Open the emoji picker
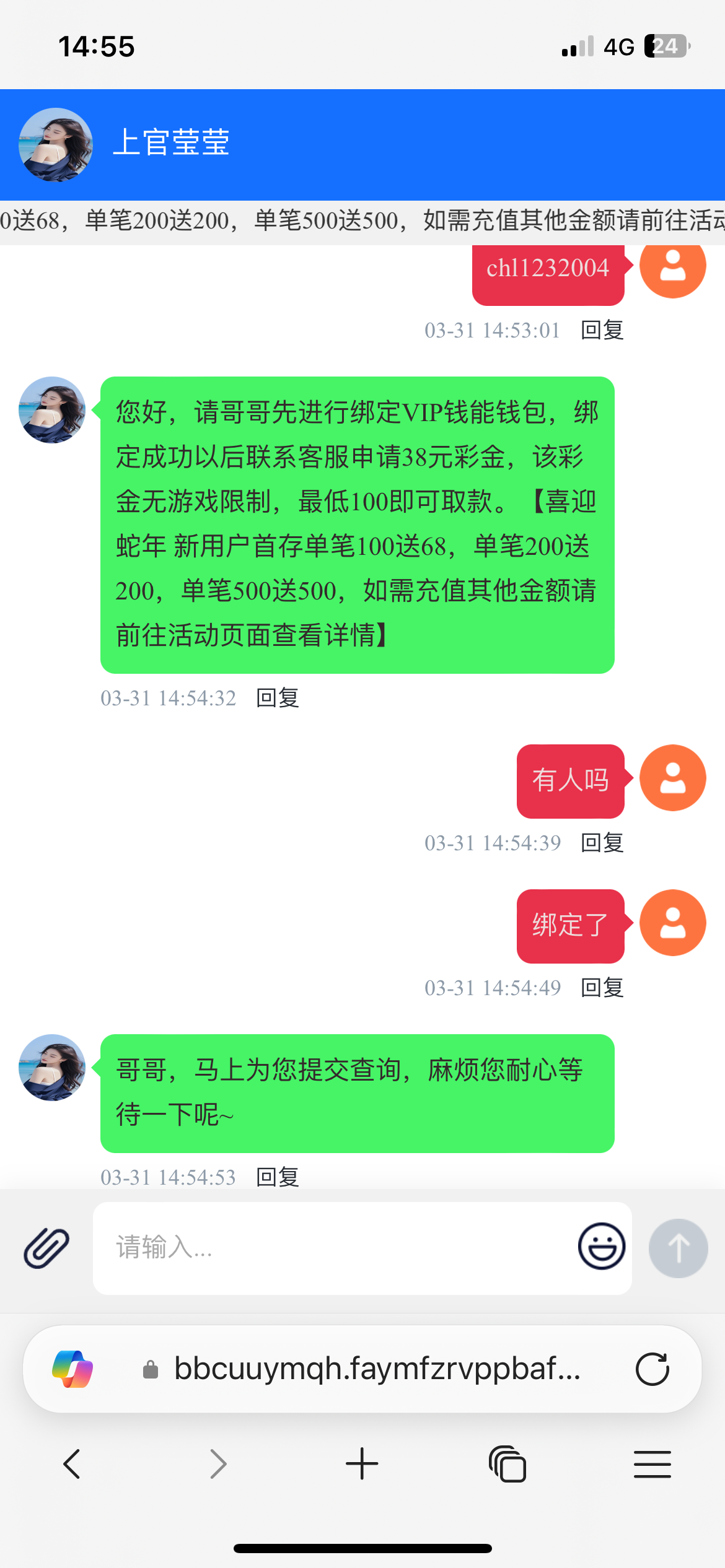725x1568 pixels. pos(601,1246)
